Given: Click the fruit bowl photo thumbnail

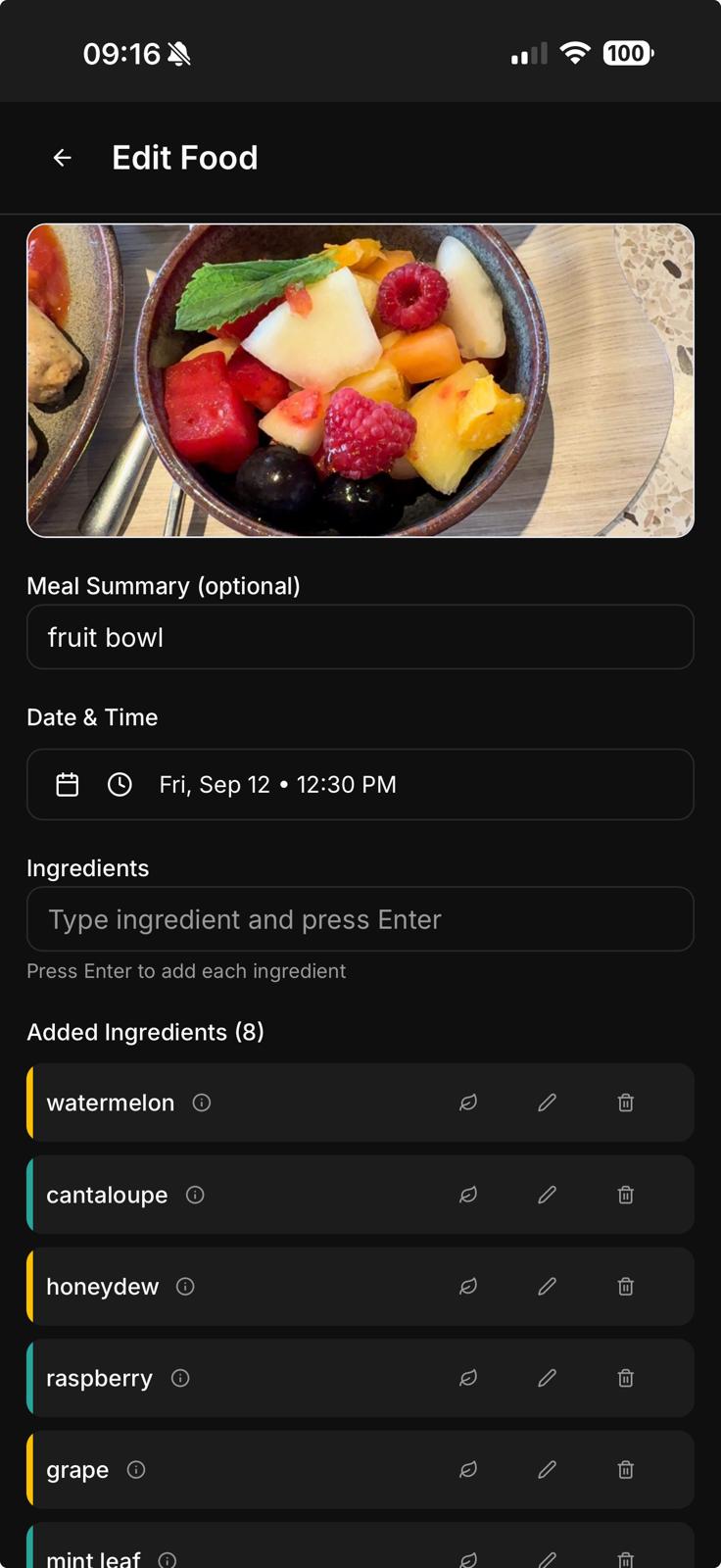Looking at the screenshot, I should coord(360,381).
